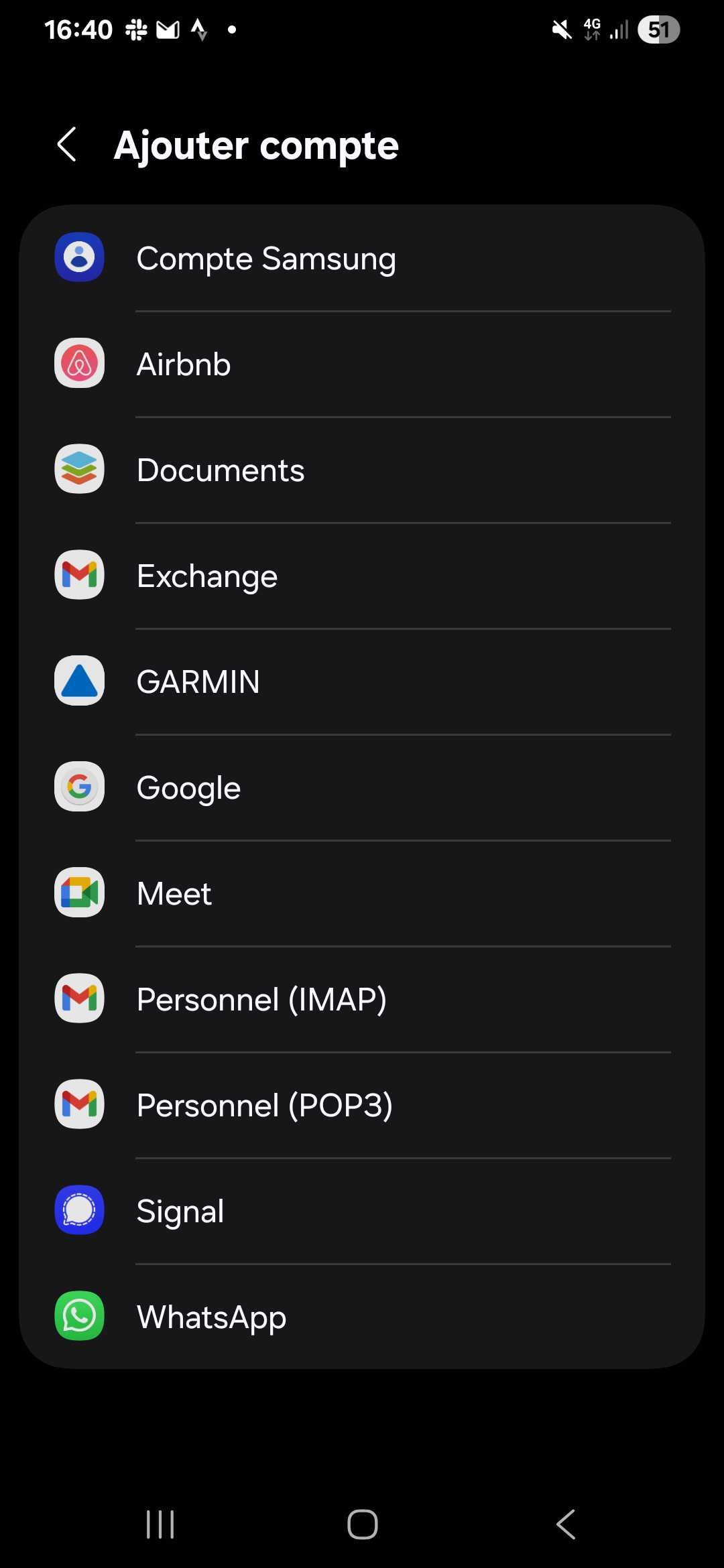Viewport: 724px width, 1568px height.
Task: Add a WhatsApp account
Action: coord(362,1317)
